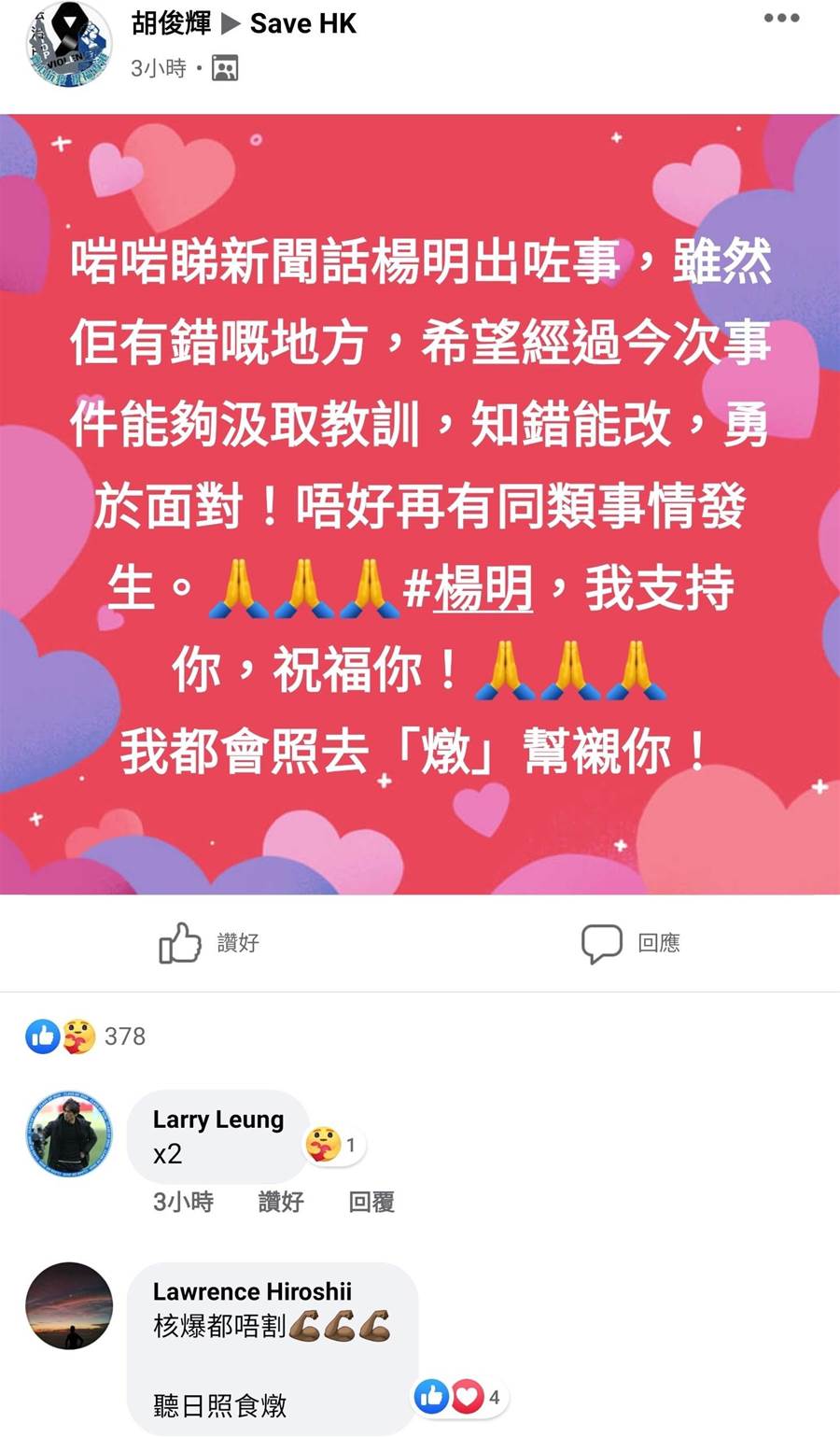Open the Save HK group page
Image resolution: width=840 pixels, height=1437 pixels.
pyautogui.click(x=303, y=23)
